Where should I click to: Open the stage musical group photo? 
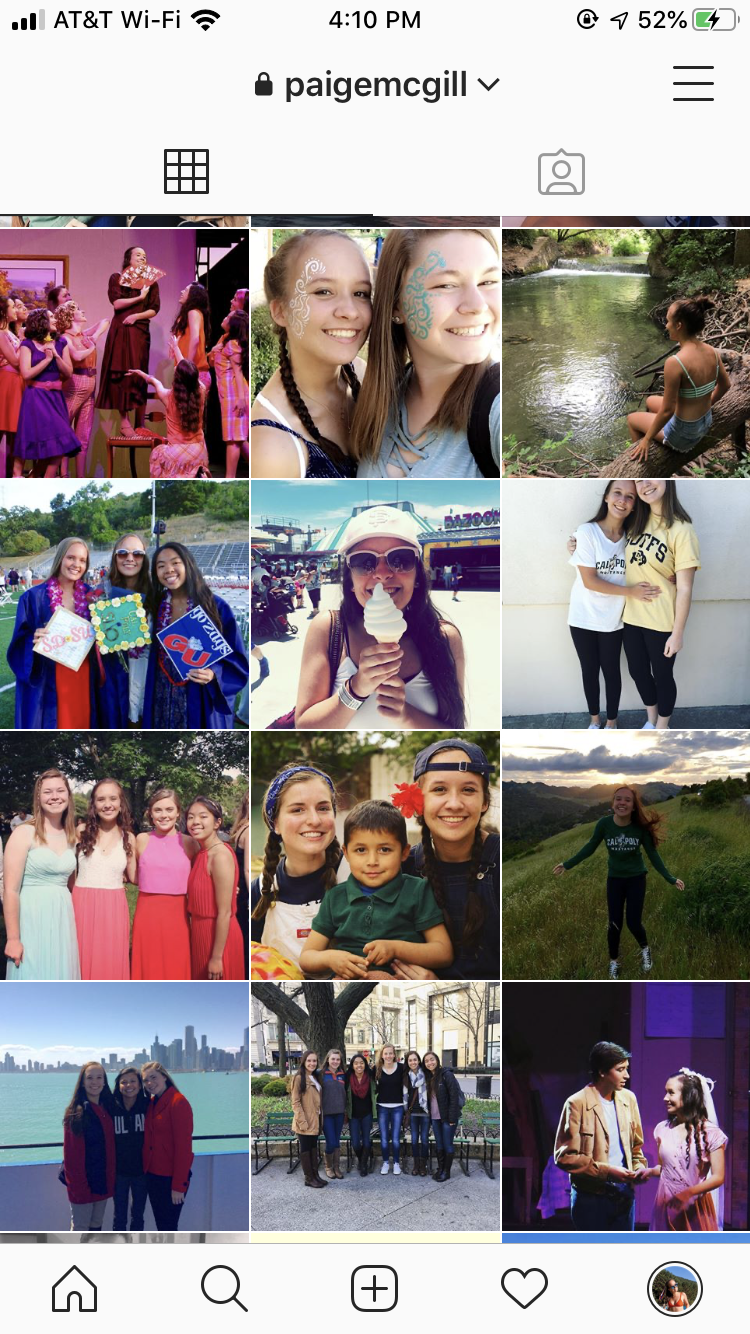pos(124,353)
